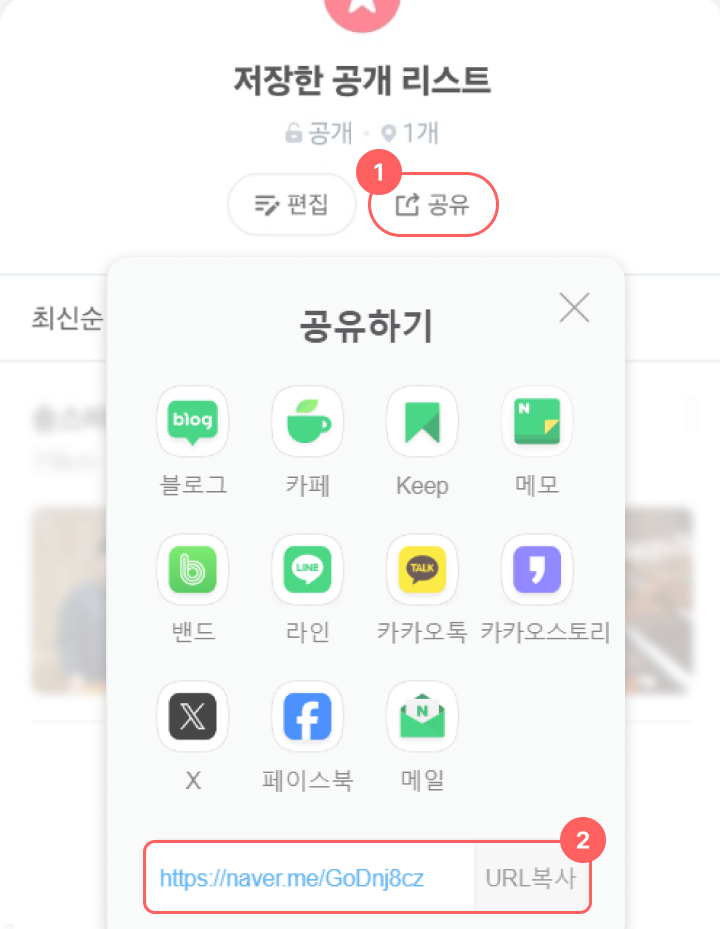Share via 라인
The height and width of the screenshot is (929, 720).
308,570
